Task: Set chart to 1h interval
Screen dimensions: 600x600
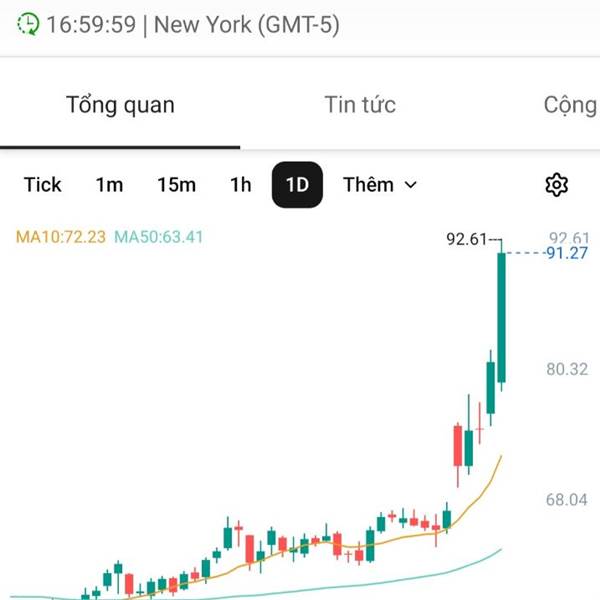Action: pyautogui.click(x=240, y=185)
